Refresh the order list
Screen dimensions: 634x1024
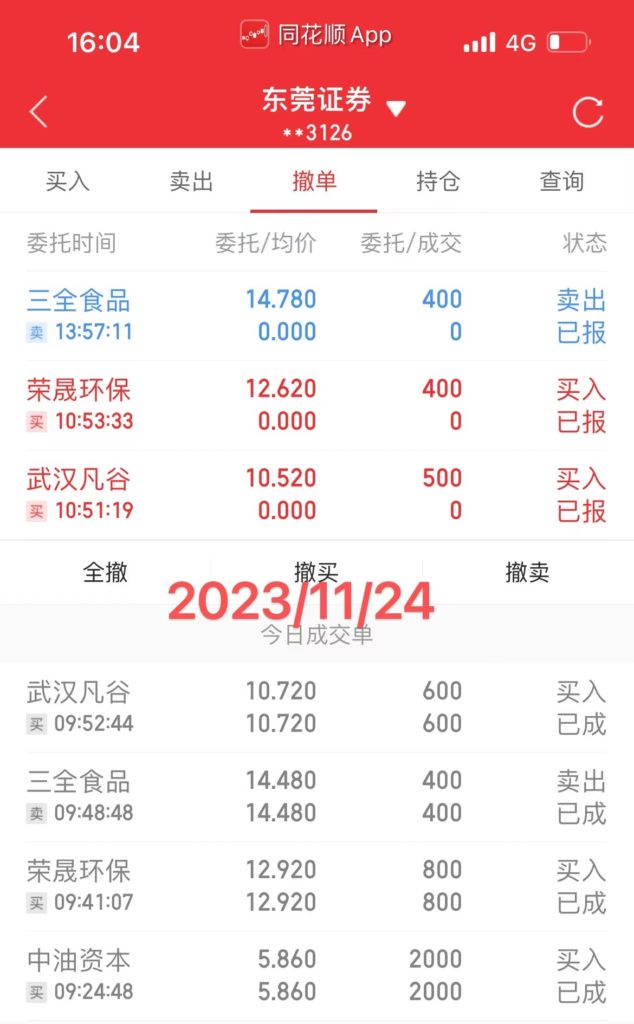[588, 112]
